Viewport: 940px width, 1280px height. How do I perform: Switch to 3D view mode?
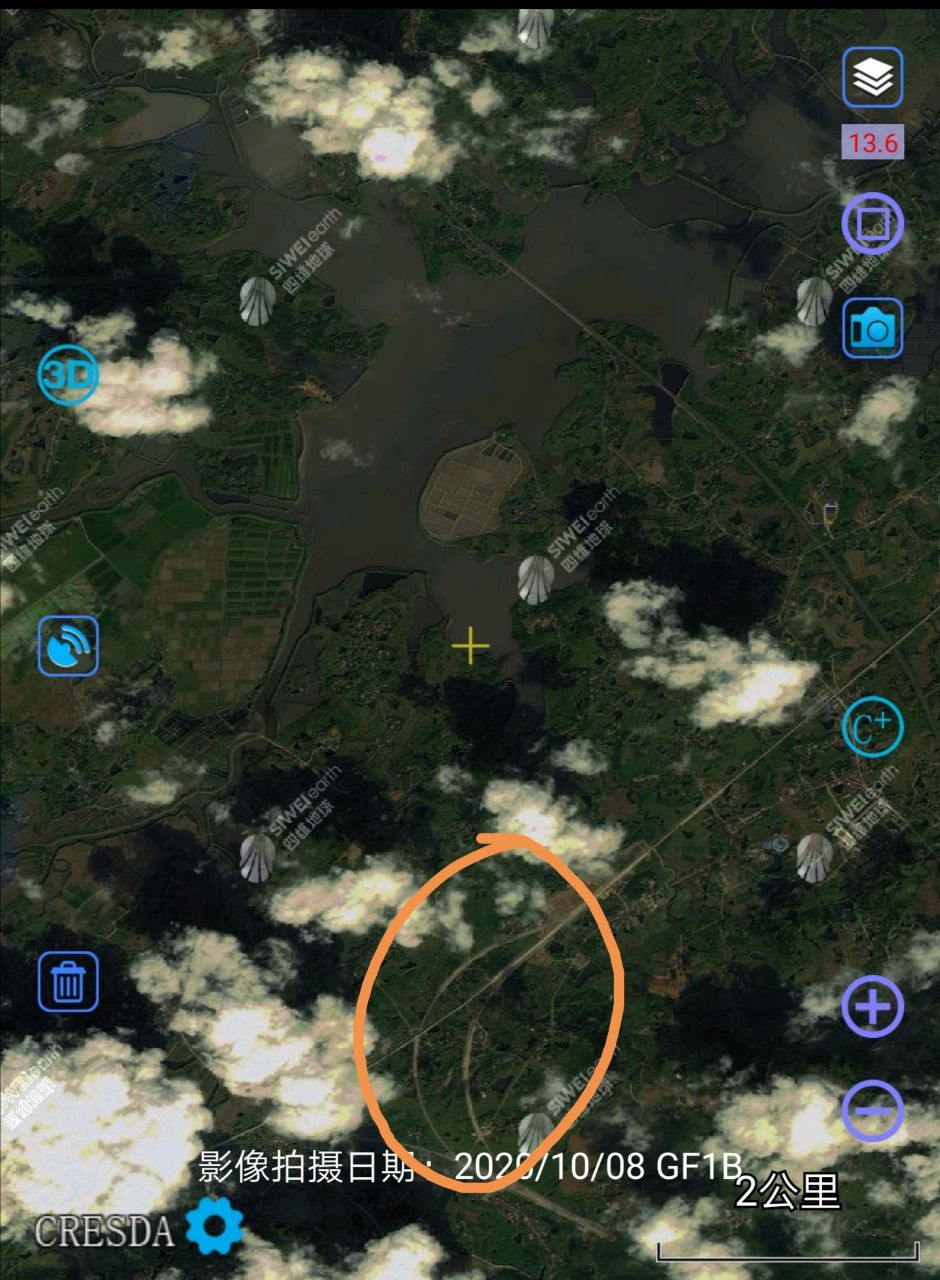pos(68,374)
